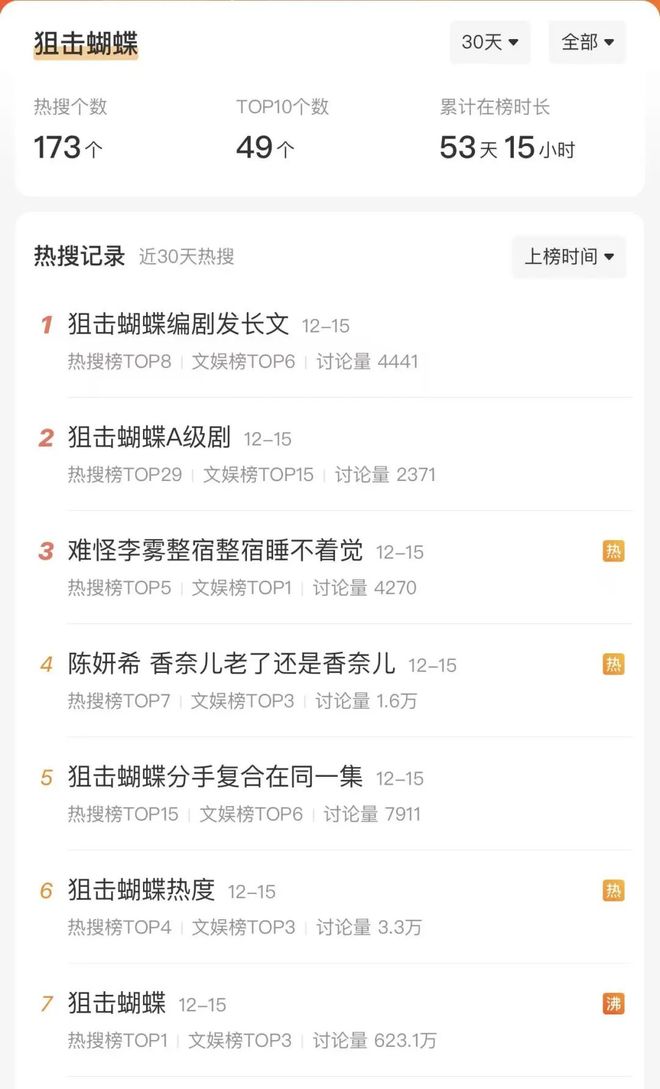Screen dimensions: 660x1089
Task: Expand the 全部 category filter
Action: [x=587, y=42]
